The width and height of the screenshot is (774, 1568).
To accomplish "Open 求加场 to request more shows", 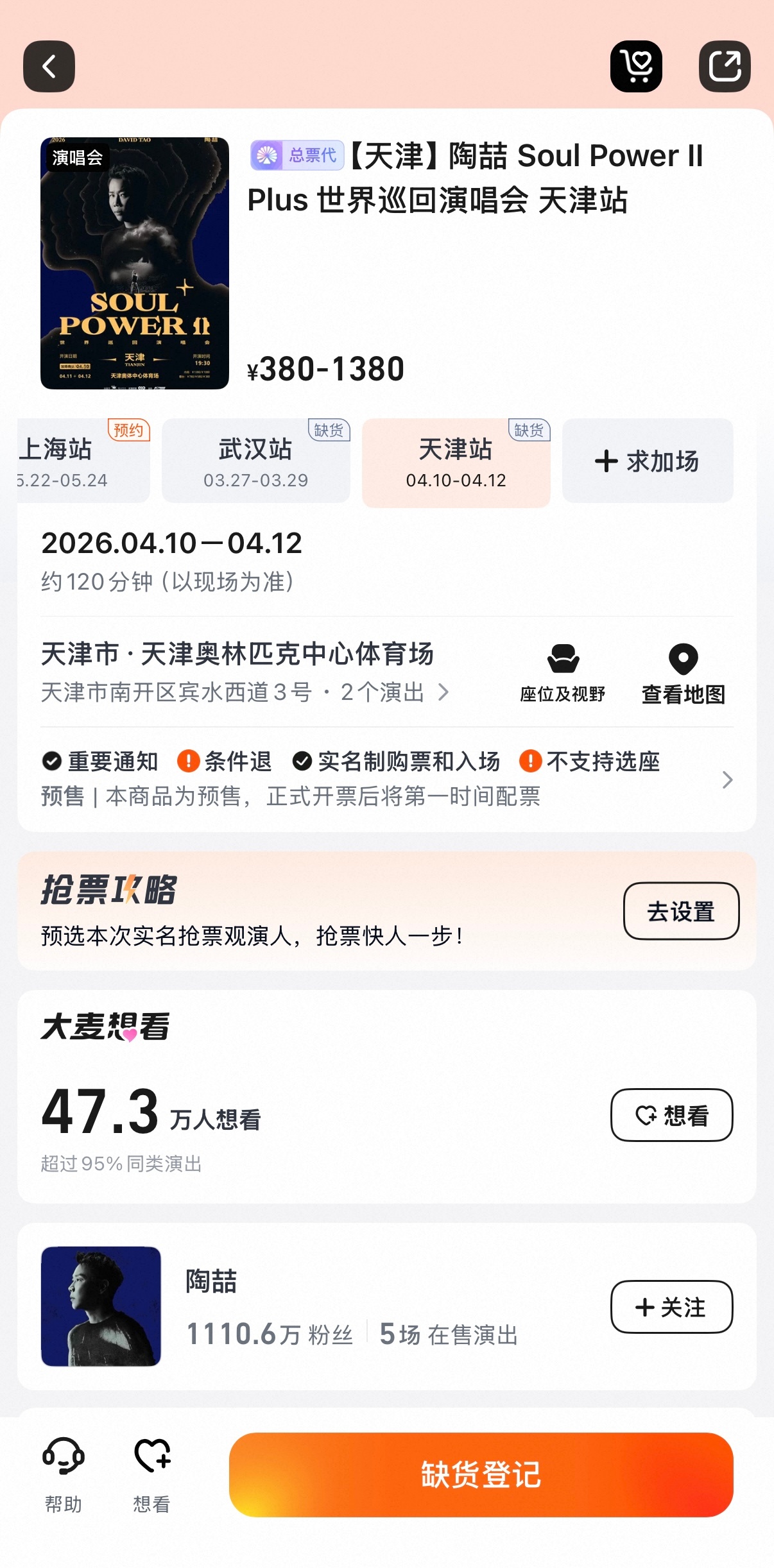I will [x=646, y=461].
